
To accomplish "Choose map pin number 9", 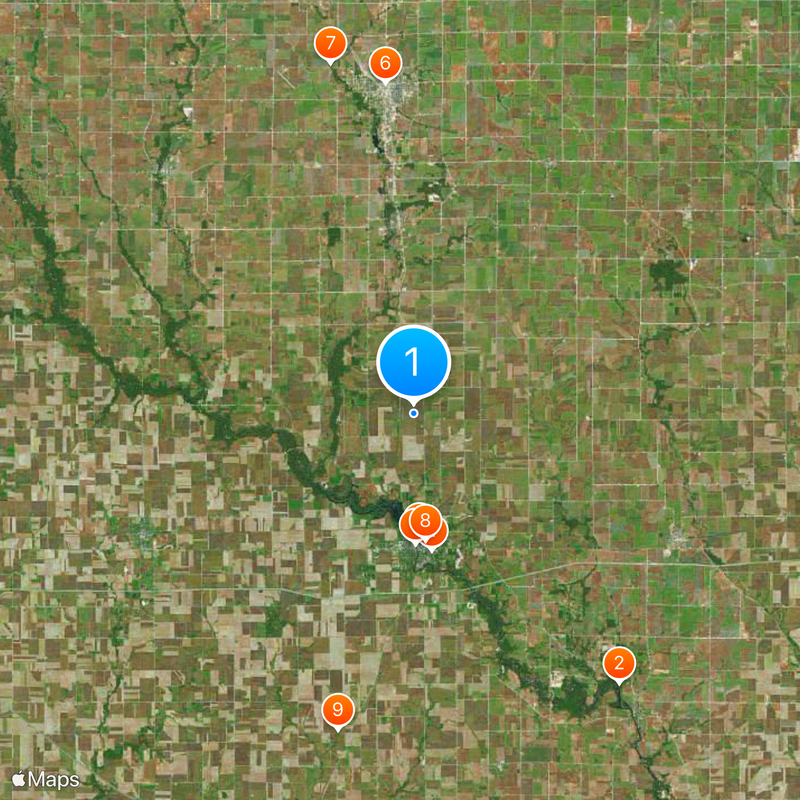I will pos(338,710).
